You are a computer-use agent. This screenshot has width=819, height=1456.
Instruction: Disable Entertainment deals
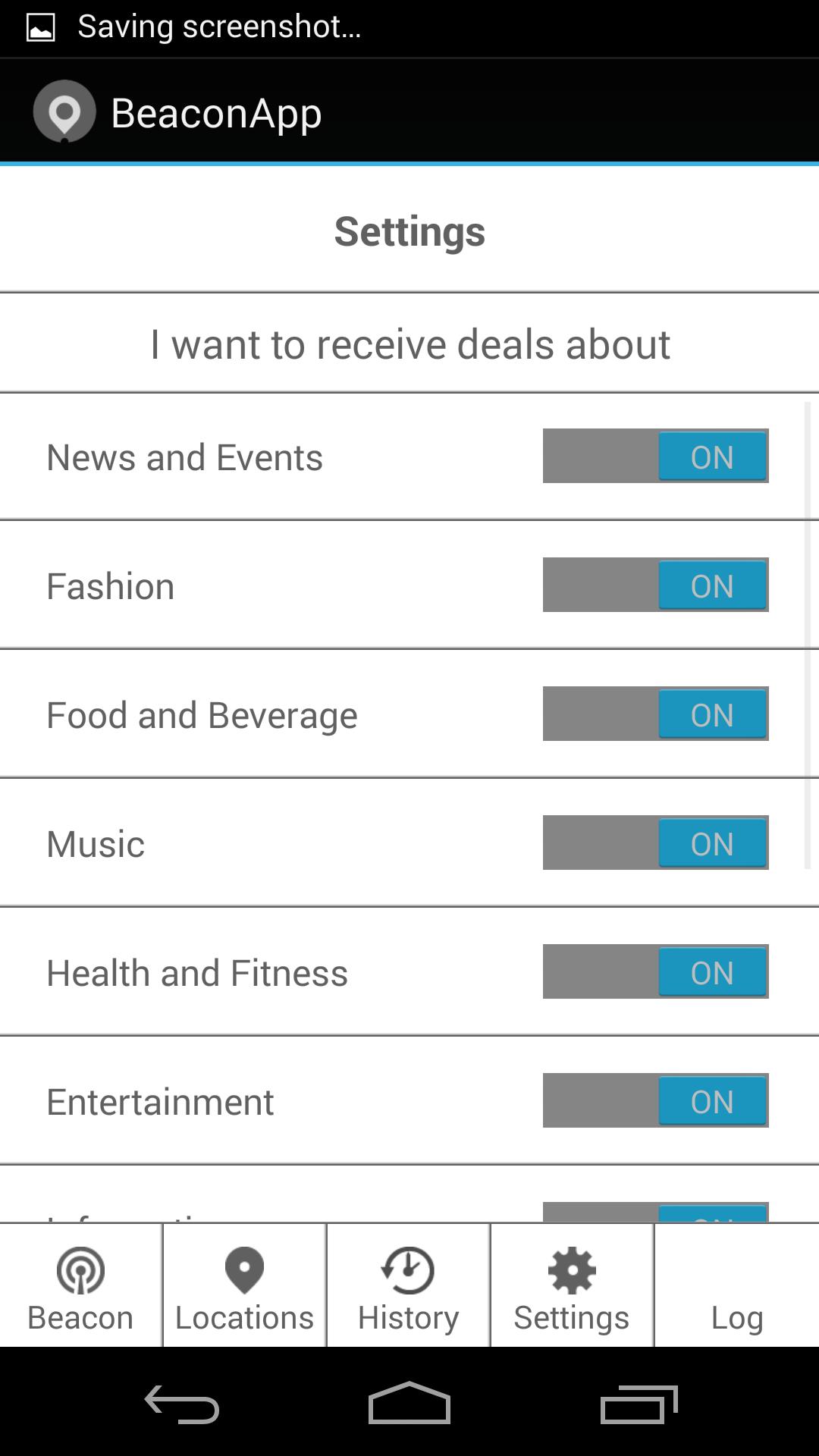655,1100
